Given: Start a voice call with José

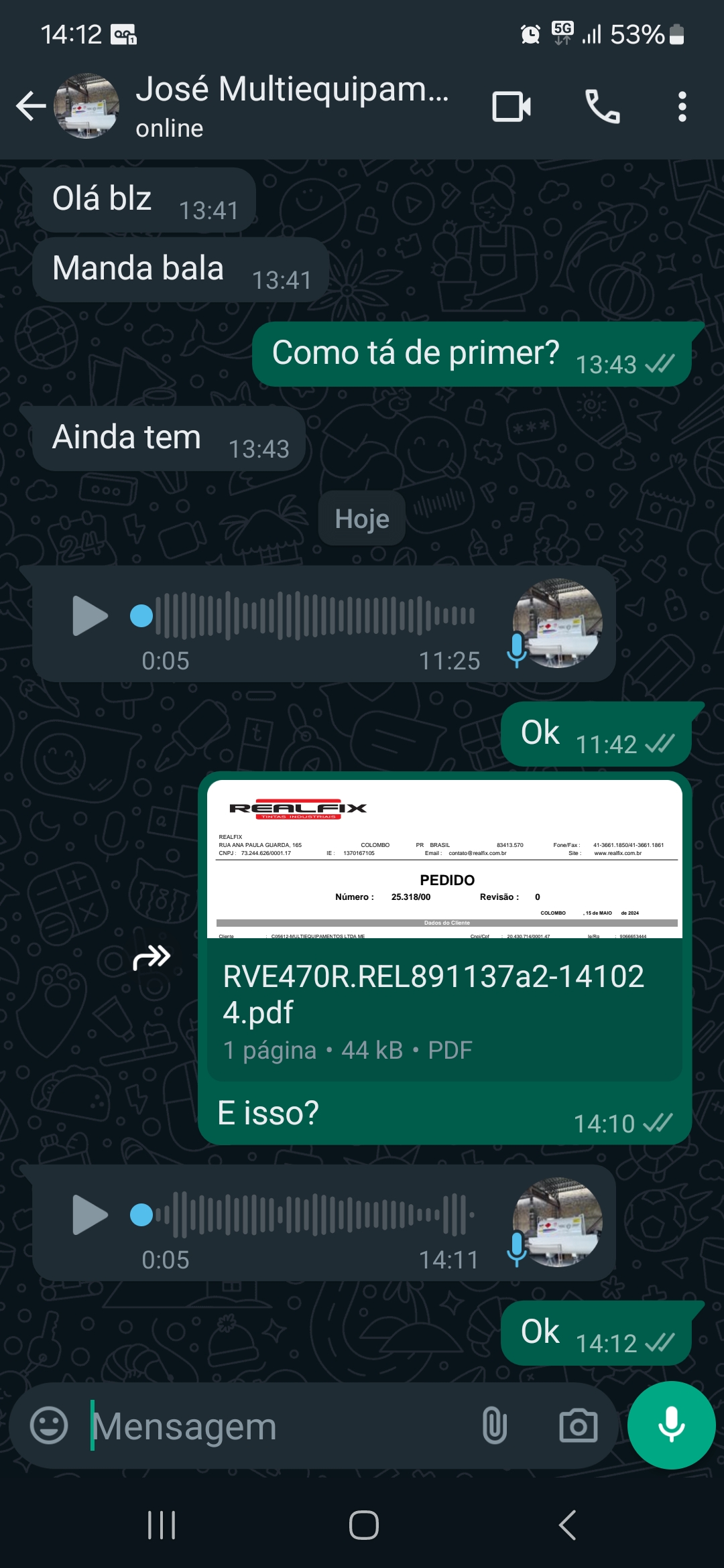Looking at the screenshot, I should [602, 107].
